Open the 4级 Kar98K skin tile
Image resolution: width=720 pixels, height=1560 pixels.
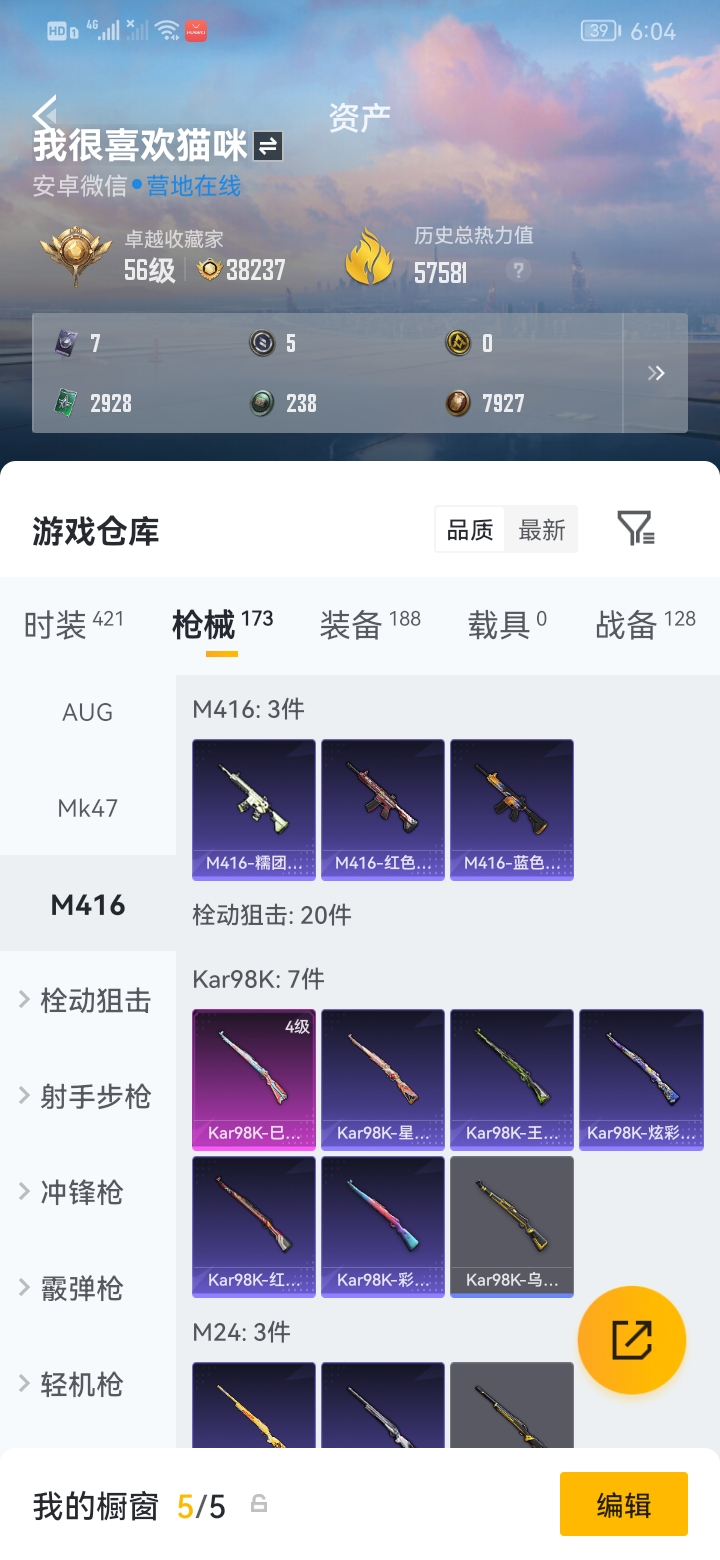[254, 1079]
